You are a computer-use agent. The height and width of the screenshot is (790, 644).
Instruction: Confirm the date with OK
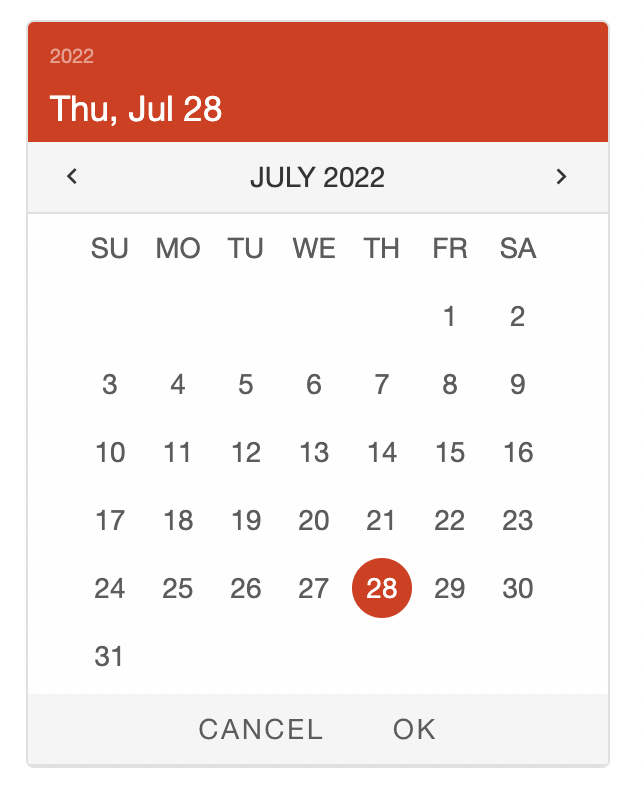pyautogui.click(x=414, y=729)
